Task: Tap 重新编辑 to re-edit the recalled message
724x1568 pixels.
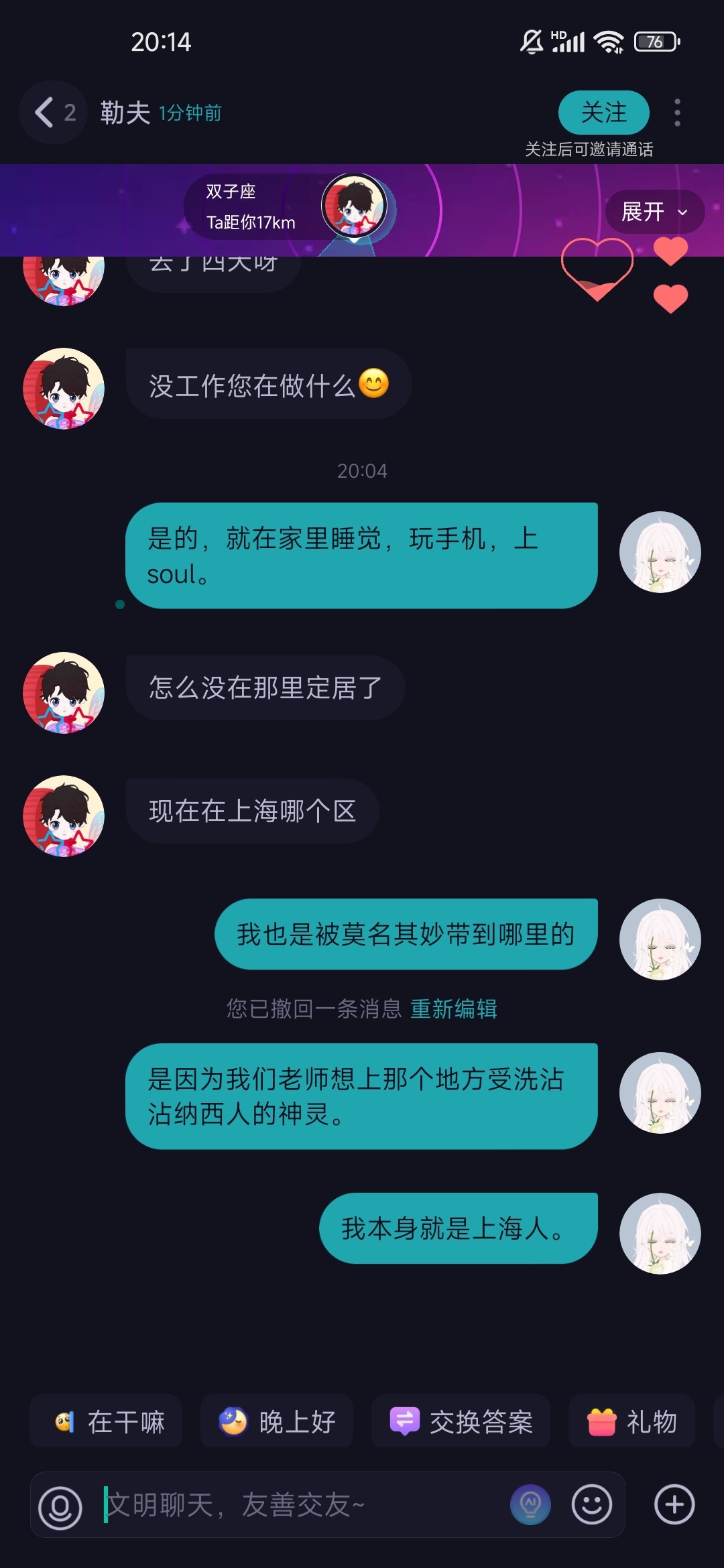Action: (453, 1008)
